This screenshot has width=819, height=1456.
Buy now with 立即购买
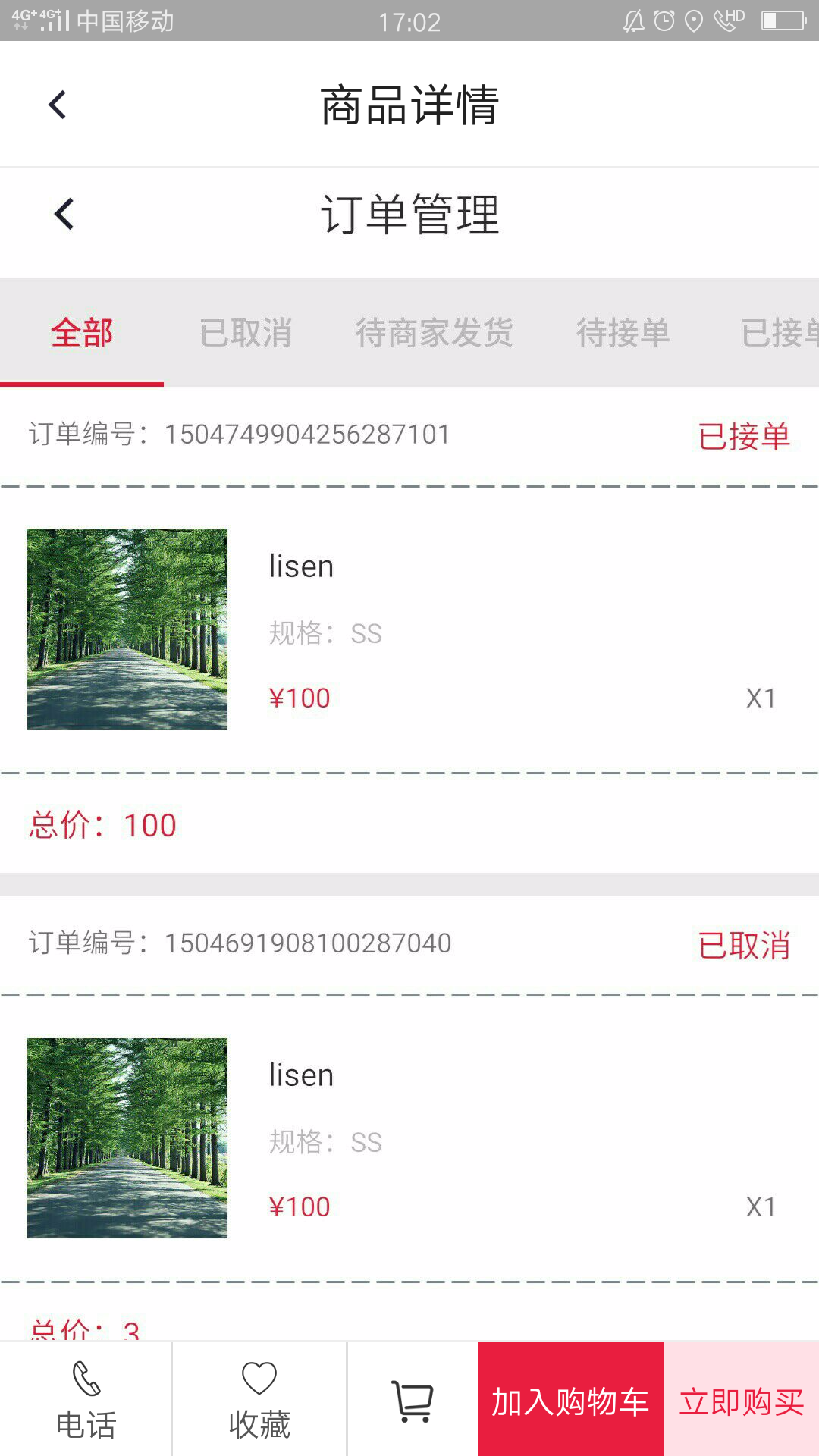742,1400
